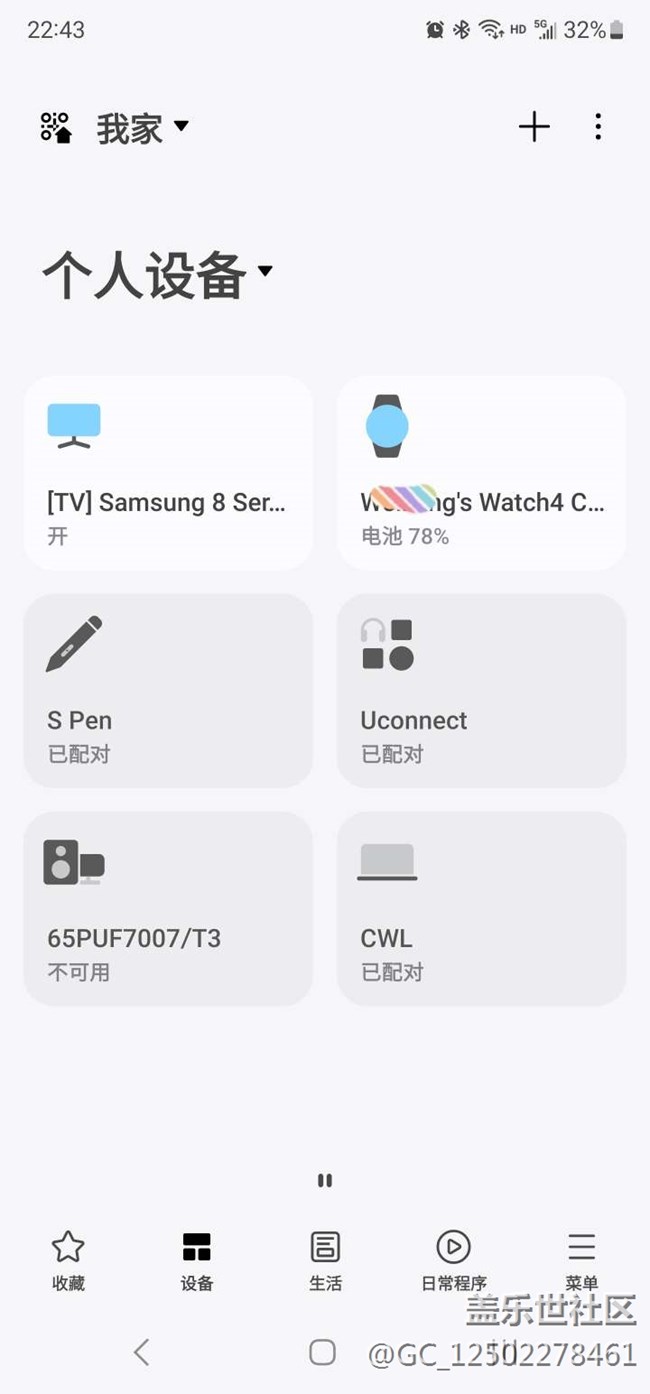650x1394 pixels.
Task: Switch to the 收藏 tab
Action: click(x=68, y=1260)
